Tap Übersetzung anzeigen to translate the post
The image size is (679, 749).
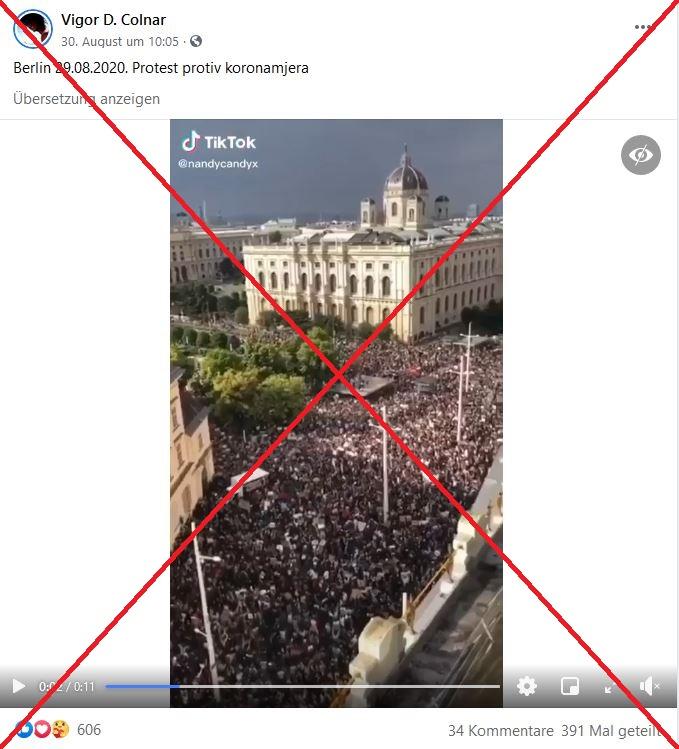coord(86,98)
